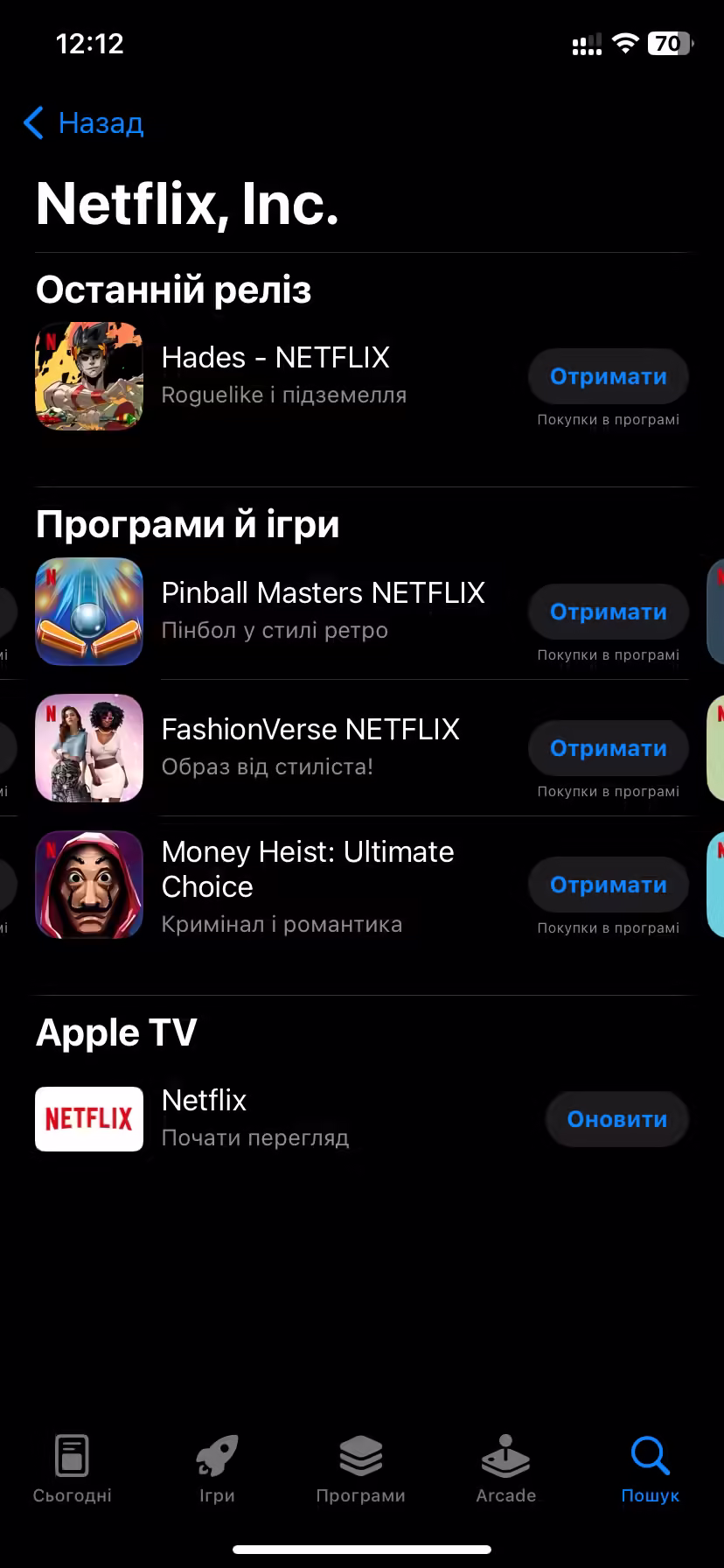Tap Отримати for Money Heist: Ultimate Choice
The height and width of the screenshot is (1568, 724).
608,885
